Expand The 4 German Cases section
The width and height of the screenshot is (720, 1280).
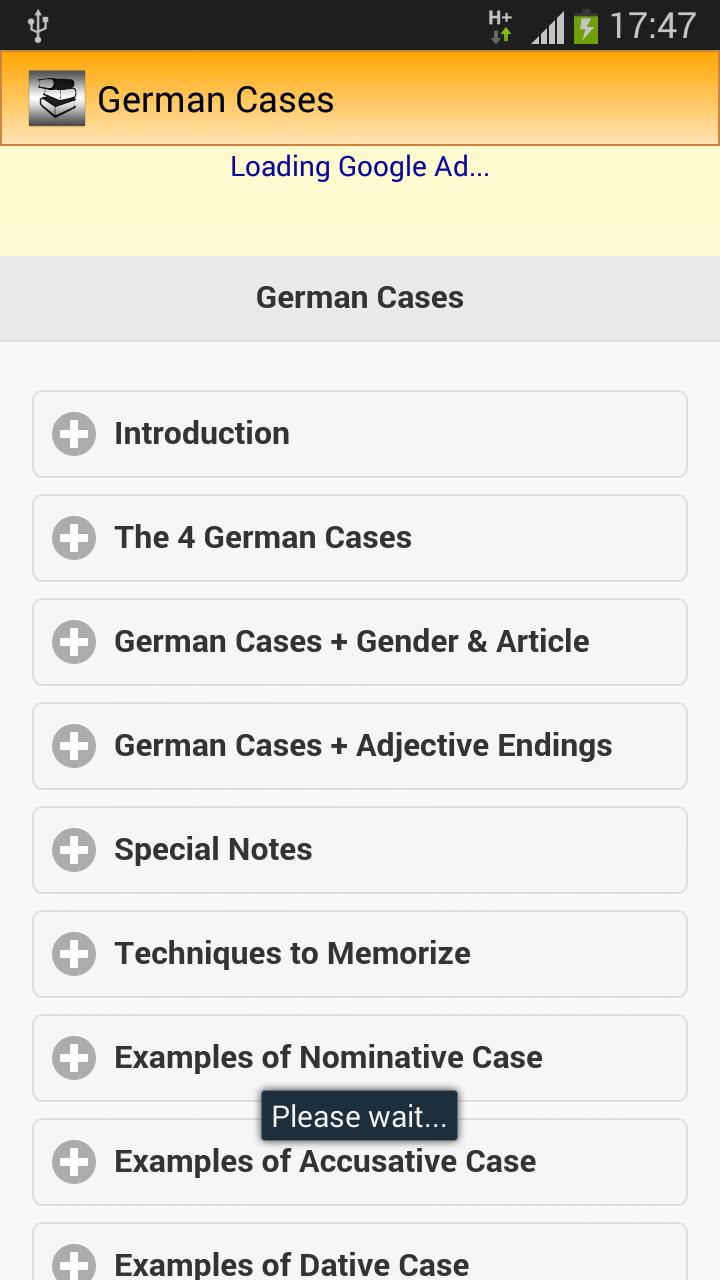360,537
